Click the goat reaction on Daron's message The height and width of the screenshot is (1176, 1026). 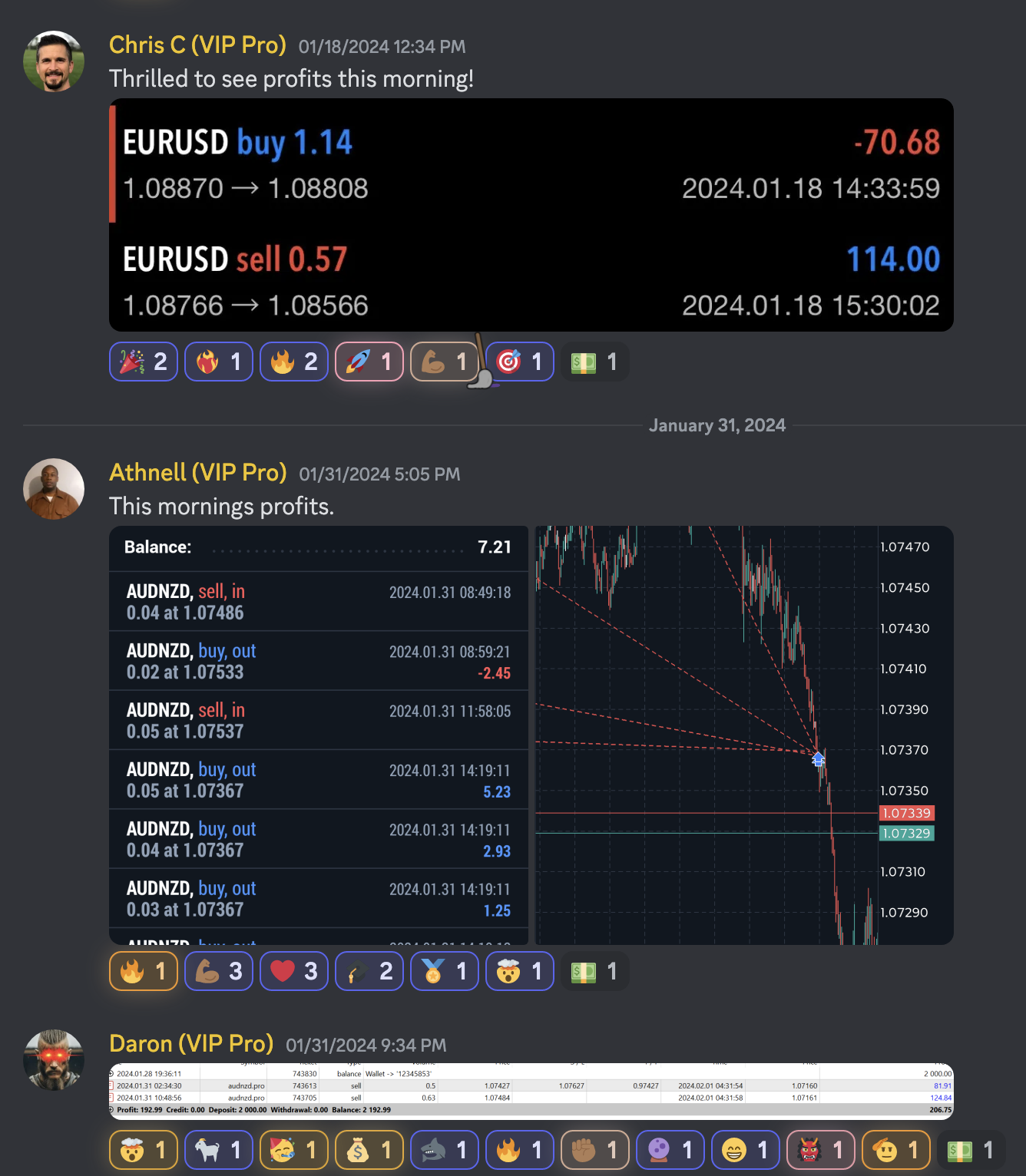(218, 1150)
